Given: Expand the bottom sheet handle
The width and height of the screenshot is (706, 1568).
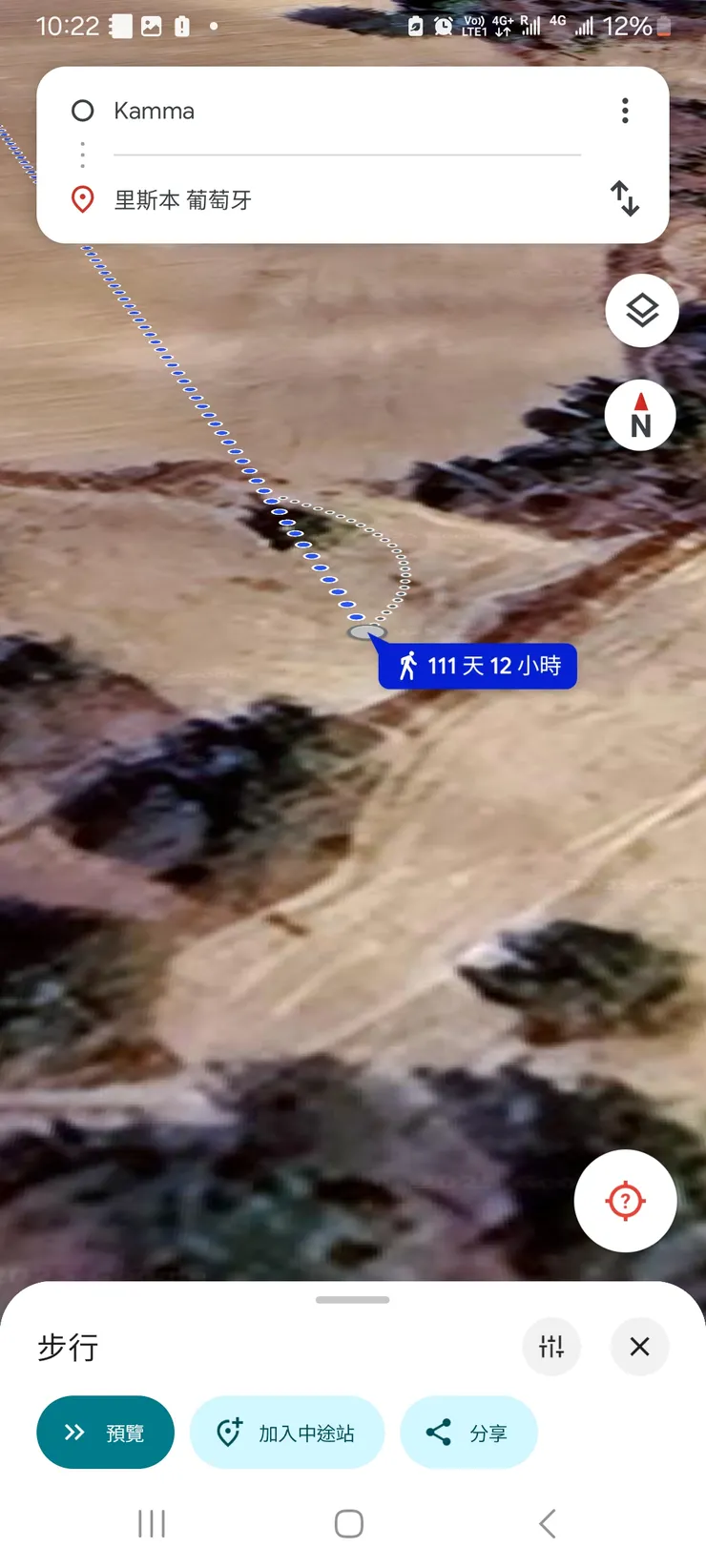Looking at the screenshot, I should point(352,1300).
